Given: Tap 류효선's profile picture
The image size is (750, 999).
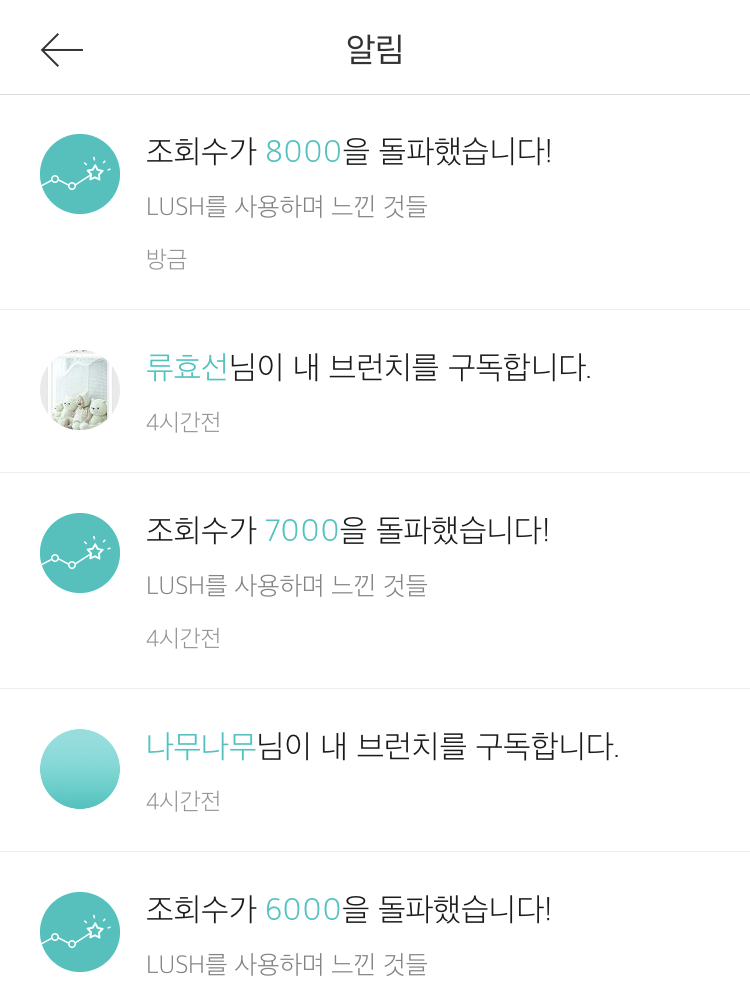Looking at the screenshot, I should [80, 390].
